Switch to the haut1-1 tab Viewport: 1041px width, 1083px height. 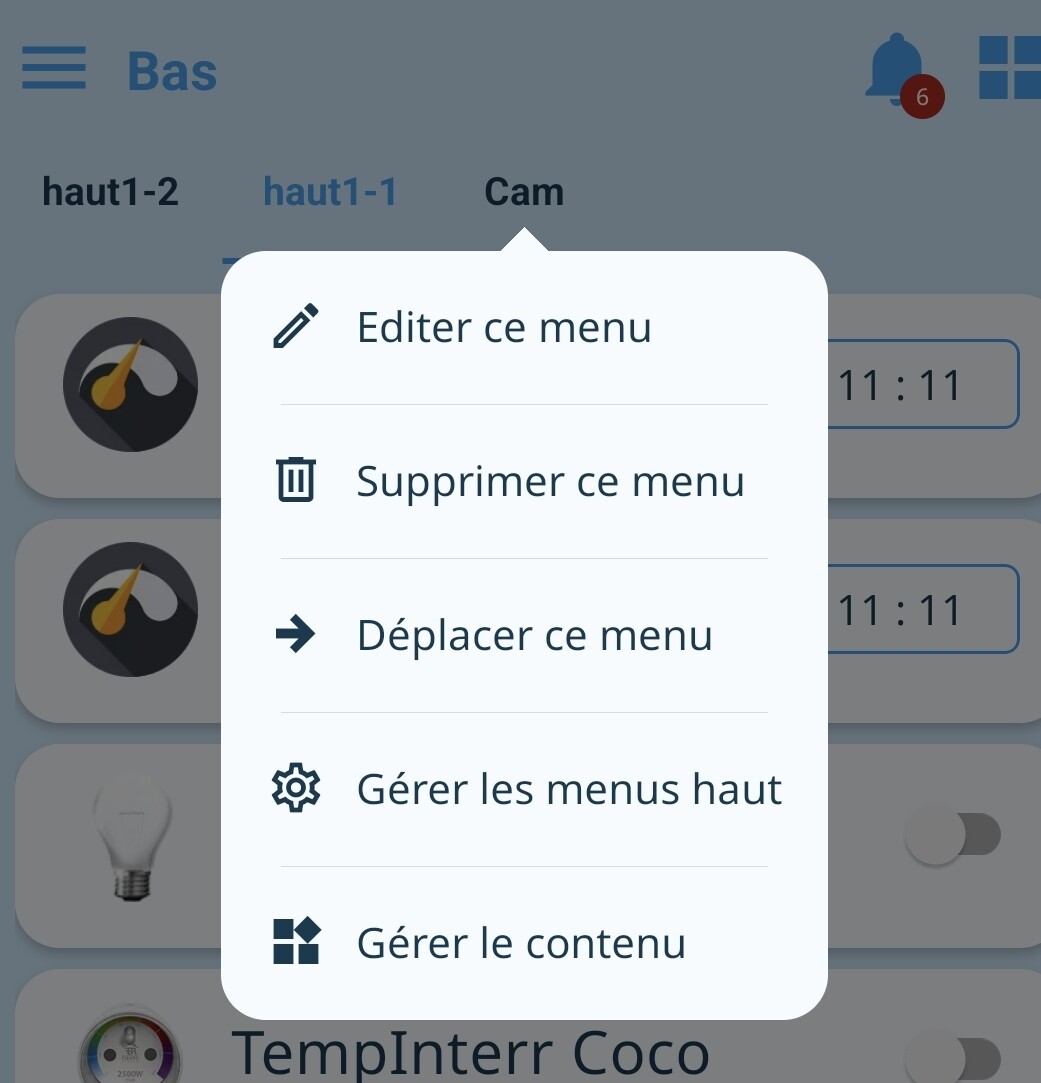(330, 191)
